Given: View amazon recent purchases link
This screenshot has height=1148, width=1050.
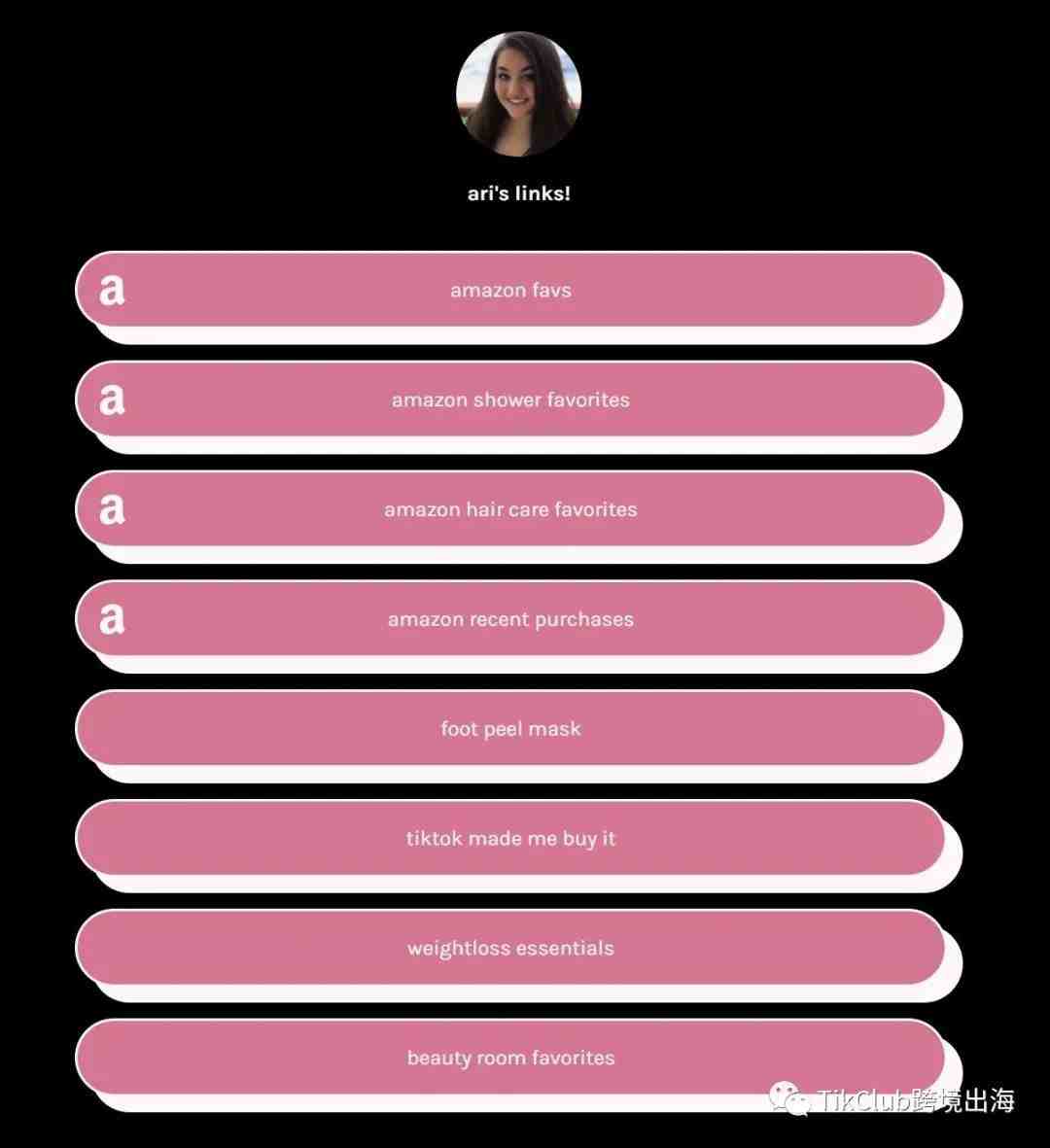Looking at the screenshot, I should [510, 619].
